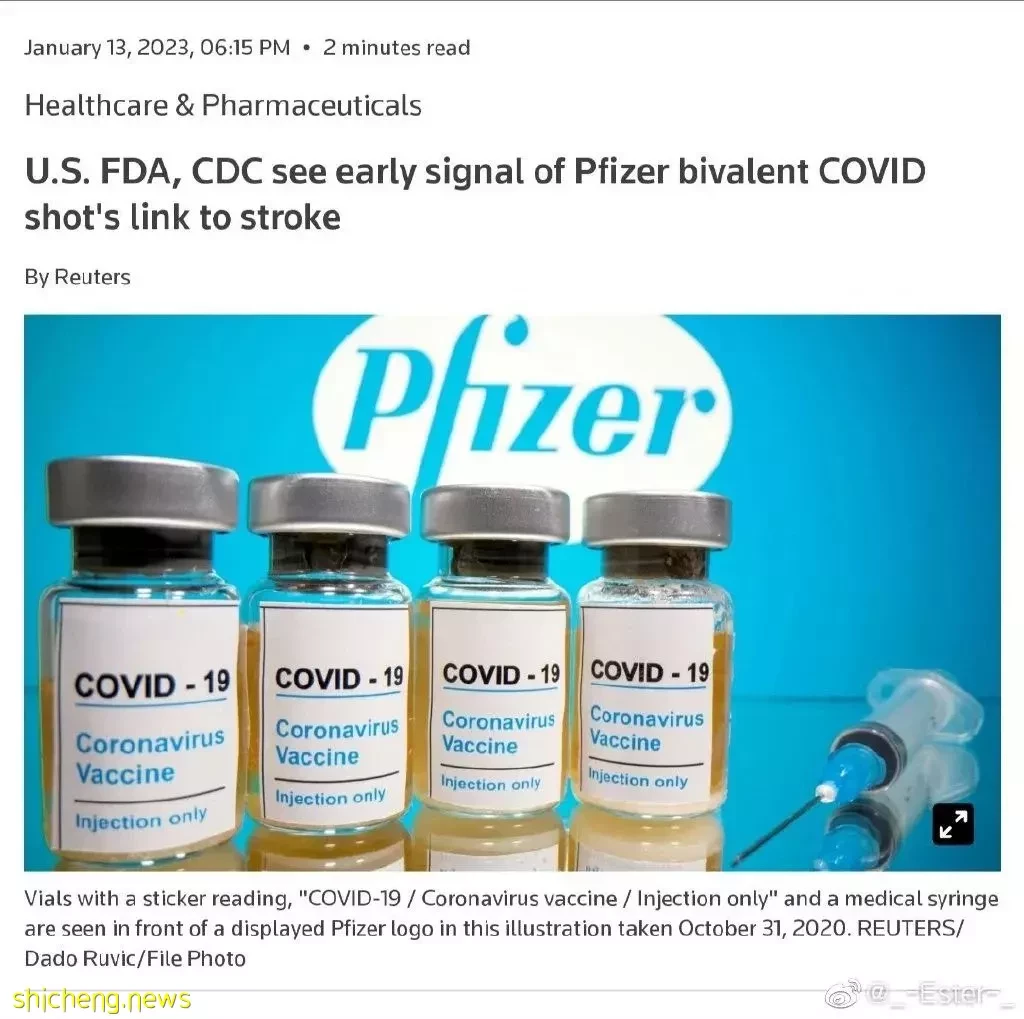Open the Healthcare & Pharmaceuticals section

coord(223,106)
